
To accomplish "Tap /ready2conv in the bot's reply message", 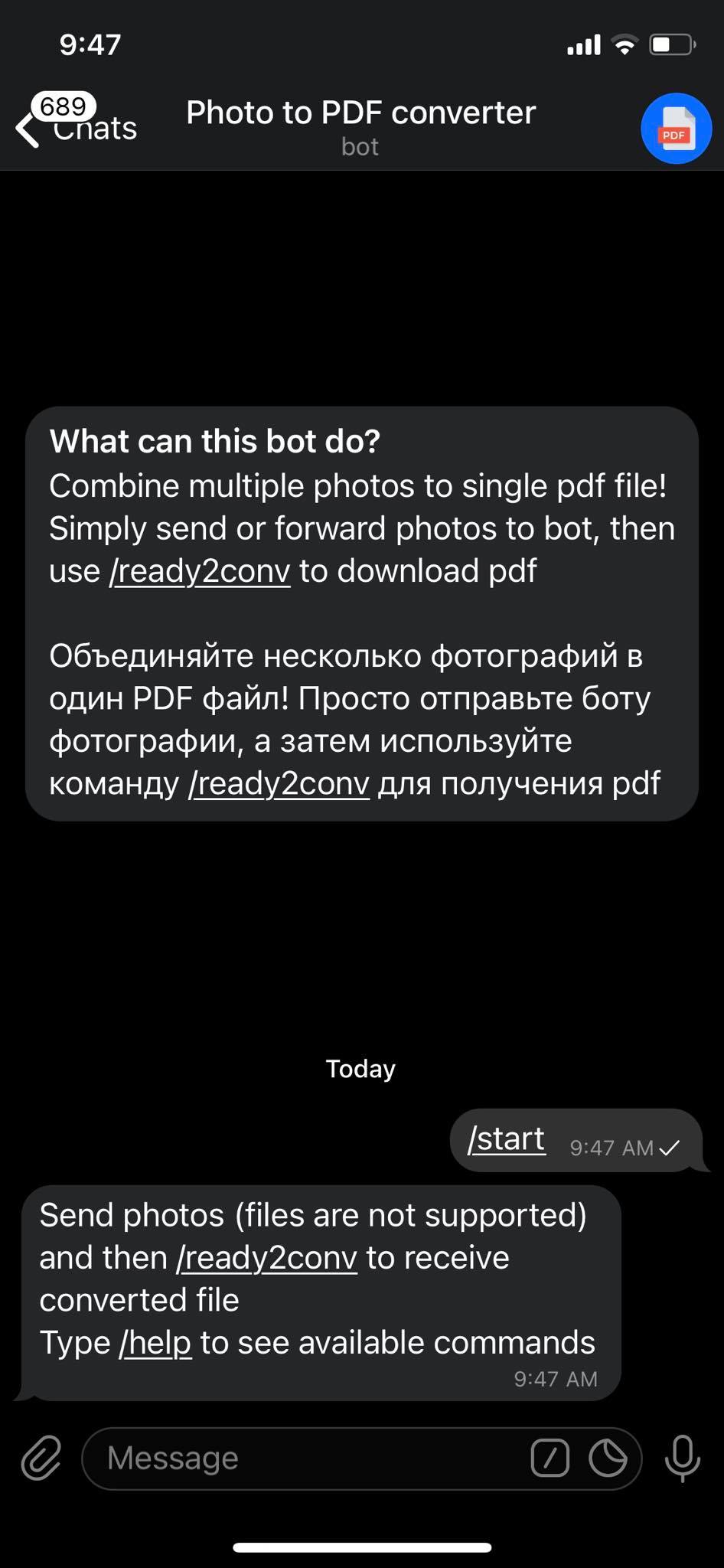I will coord(267,1258).
